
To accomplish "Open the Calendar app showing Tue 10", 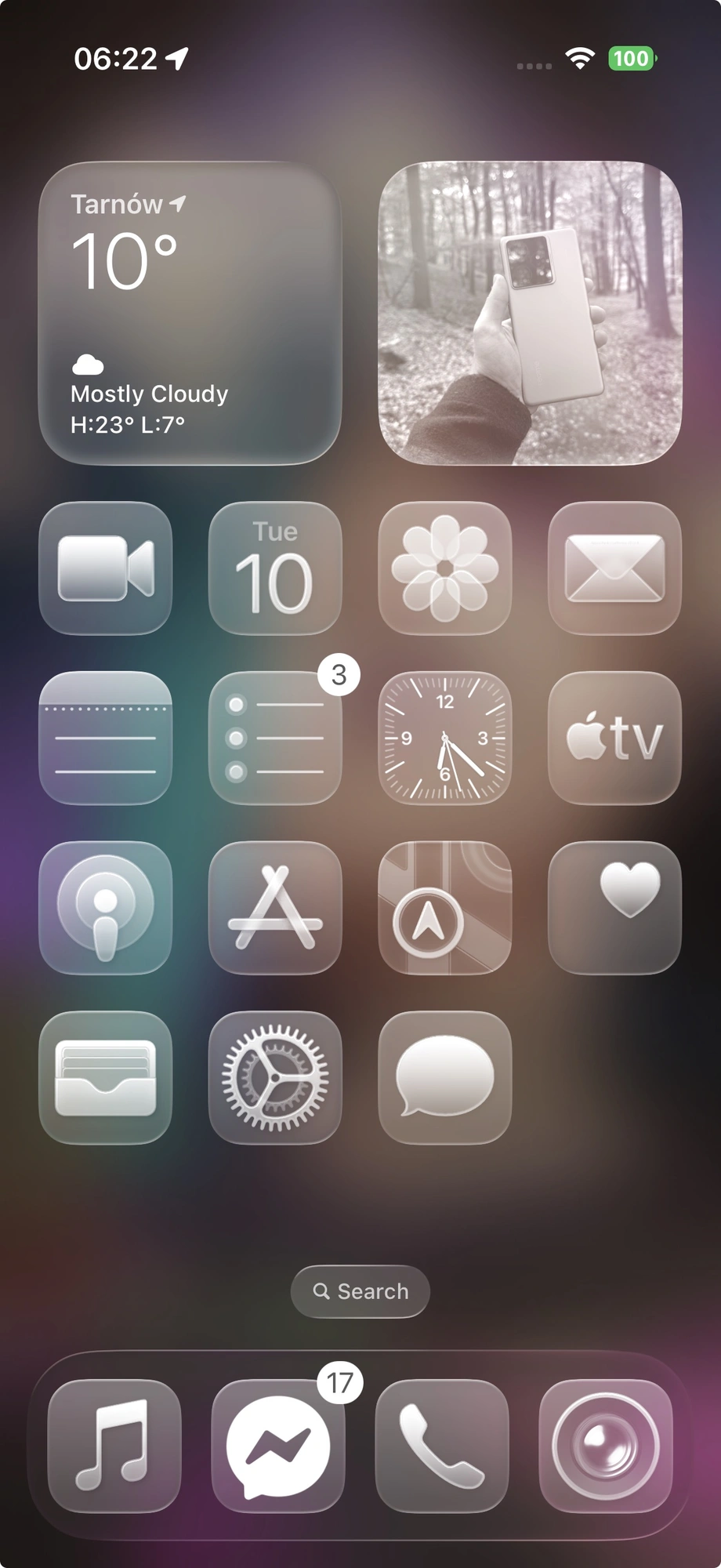I will pos(275,568).
